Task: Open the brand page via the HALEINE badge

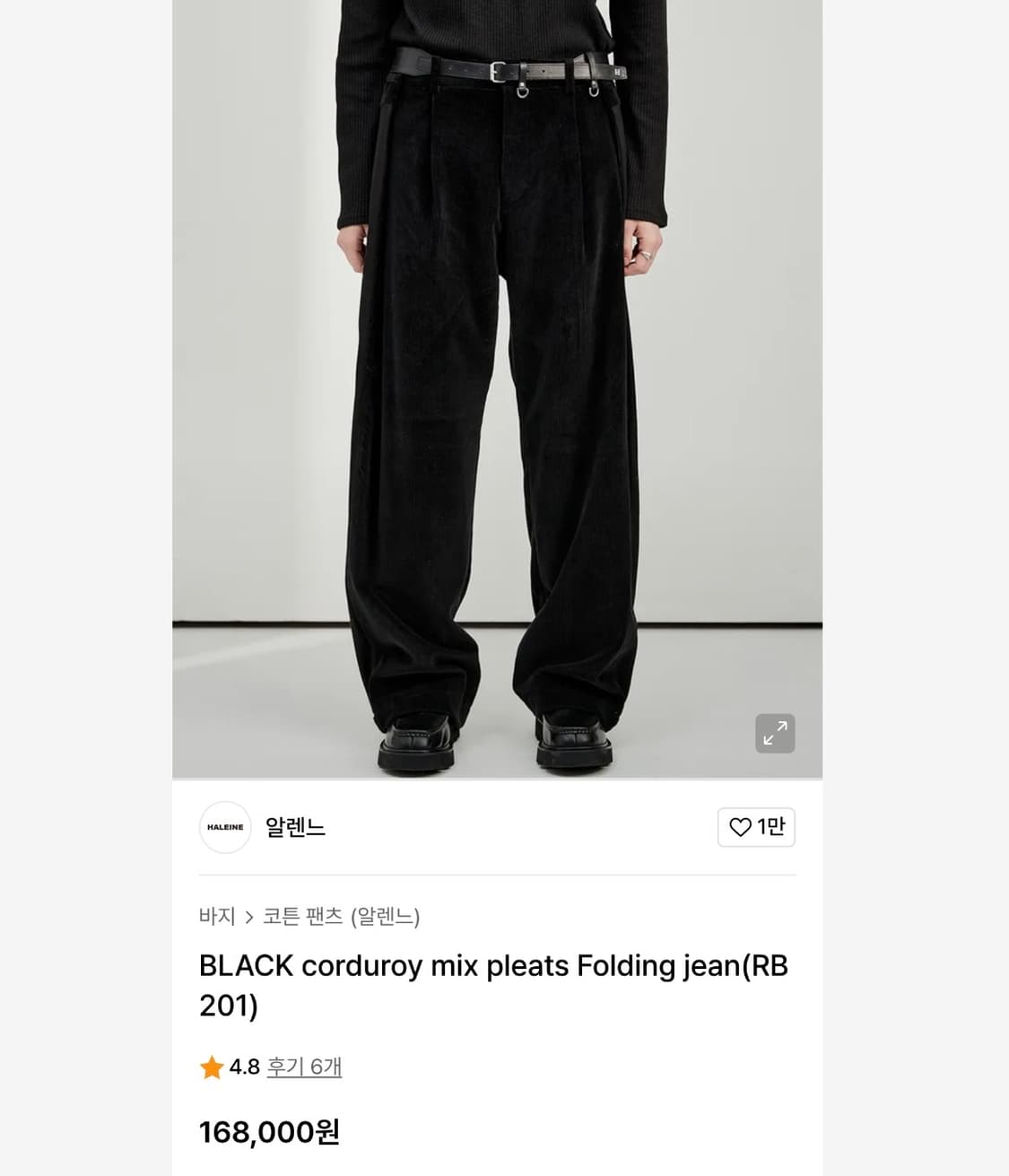Action: click(225, 827)
